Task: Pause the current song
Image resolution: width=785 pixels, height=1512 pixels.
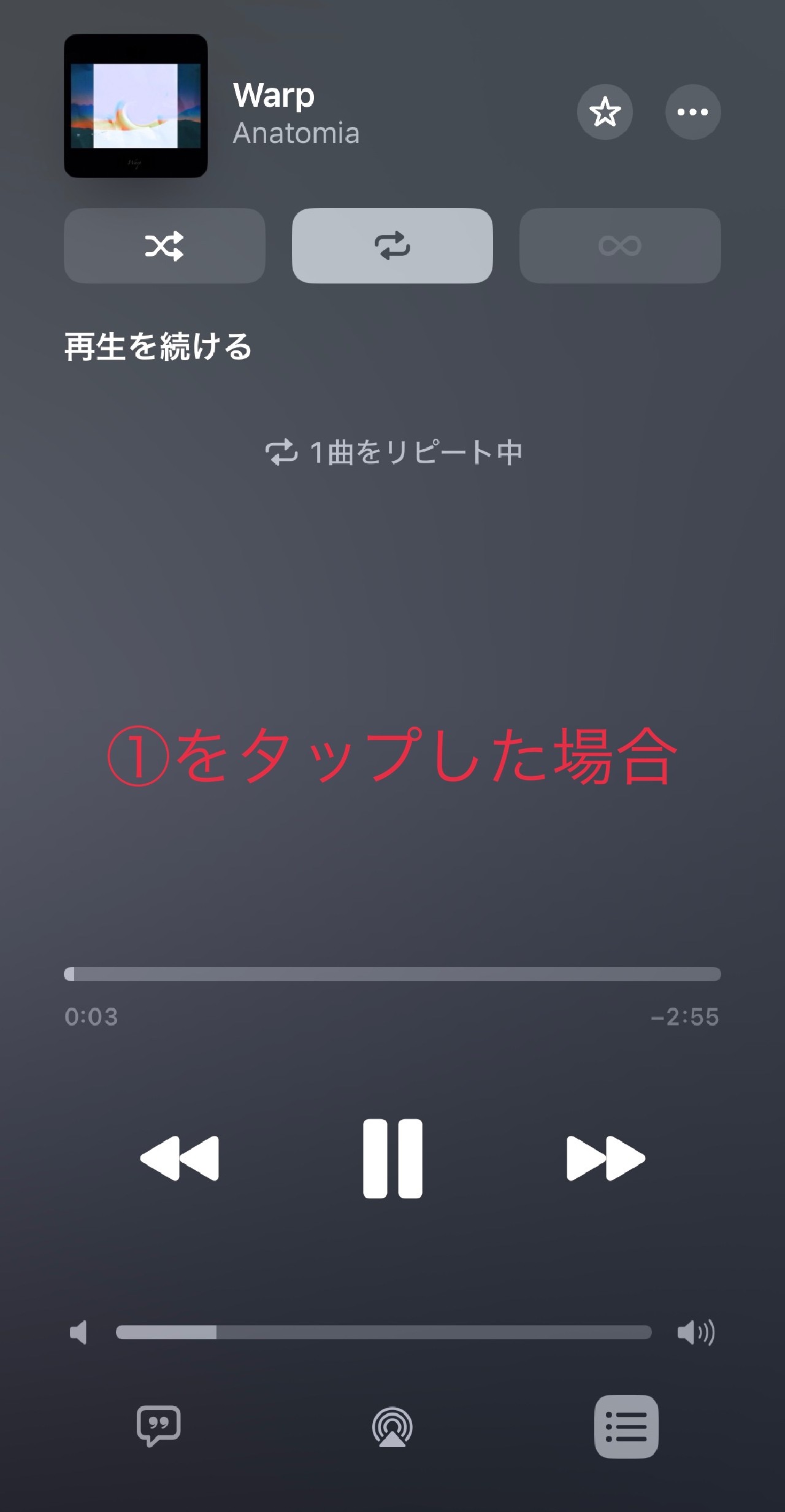Action: [392, 1158]
